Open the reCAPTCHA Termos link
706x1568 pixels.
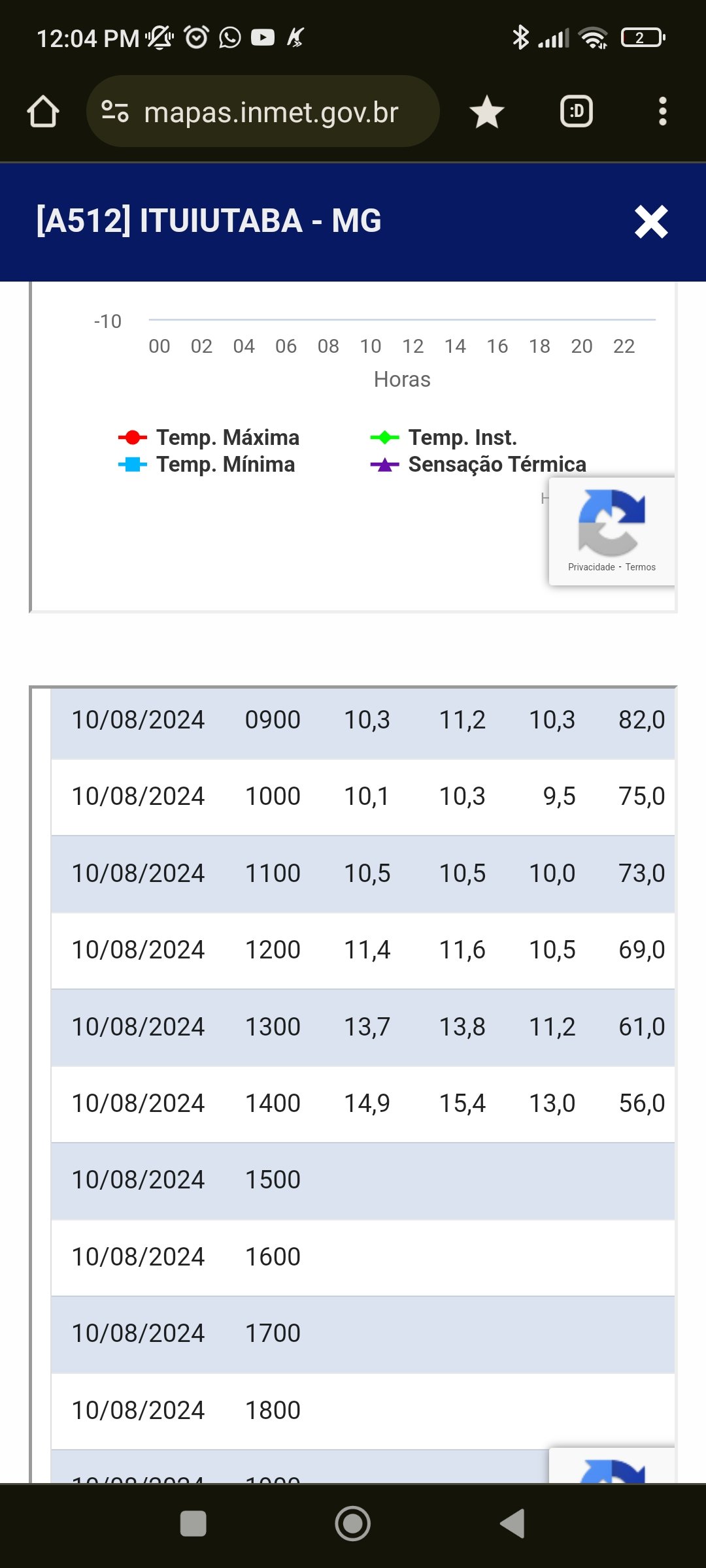641,567
